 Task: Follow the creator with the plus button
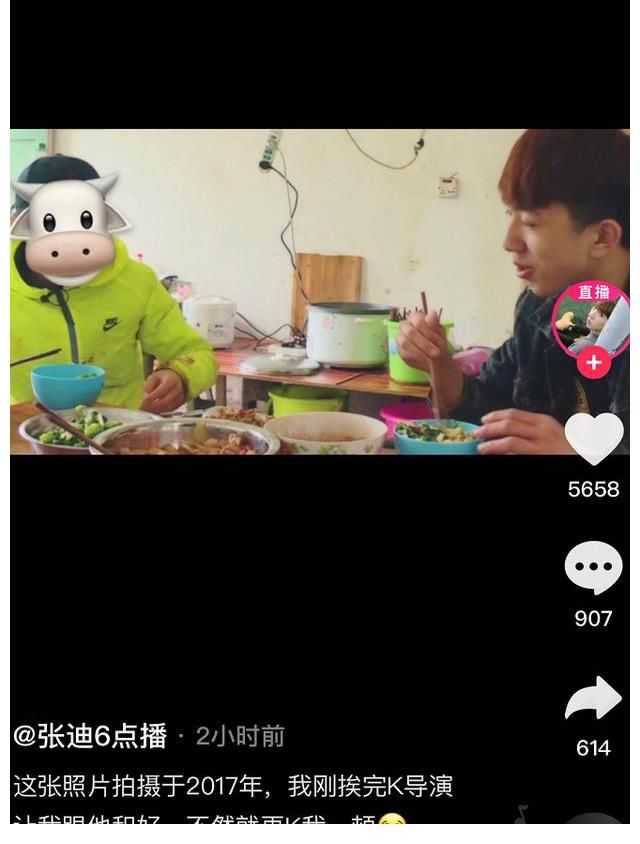pos(593,362)
